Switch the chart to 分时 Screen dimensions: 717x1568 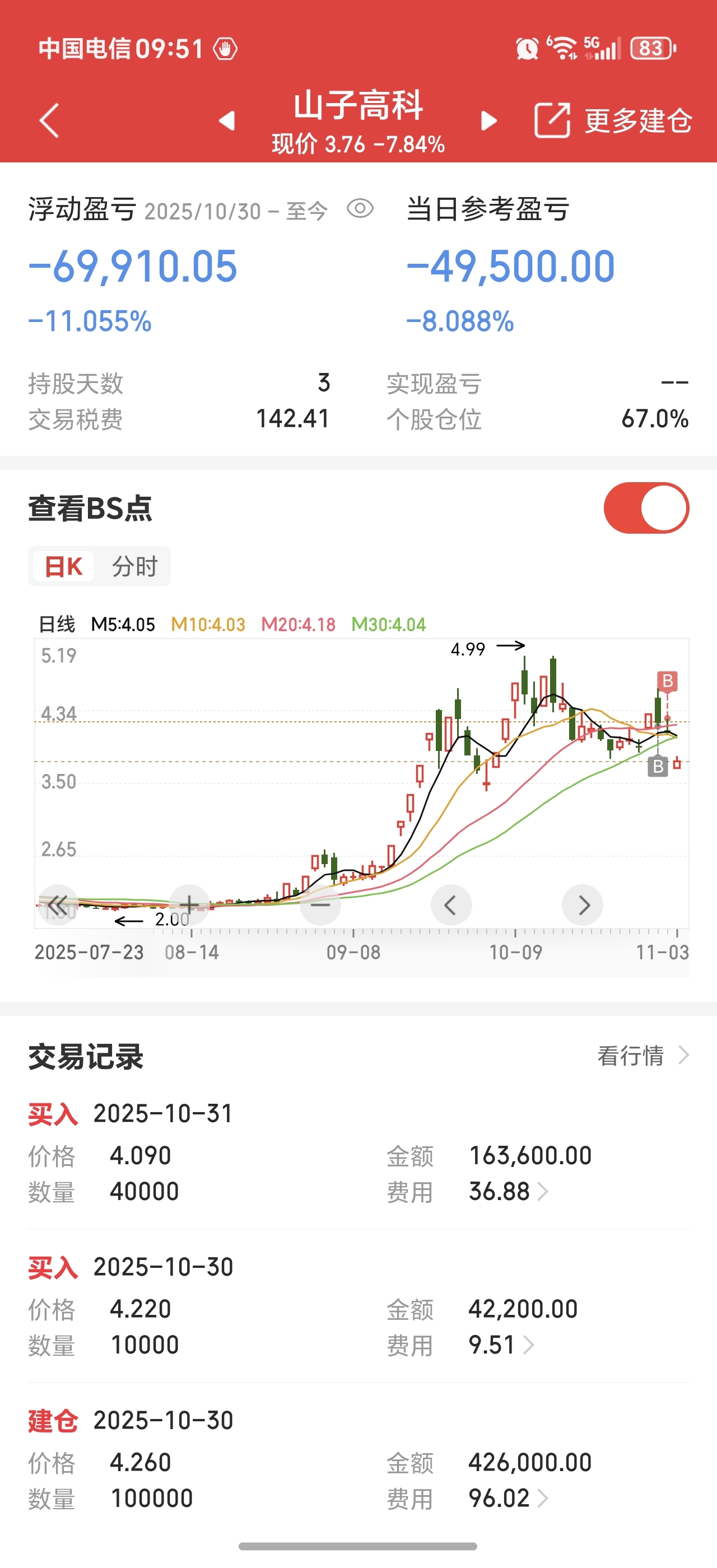(x=134, y=567)
